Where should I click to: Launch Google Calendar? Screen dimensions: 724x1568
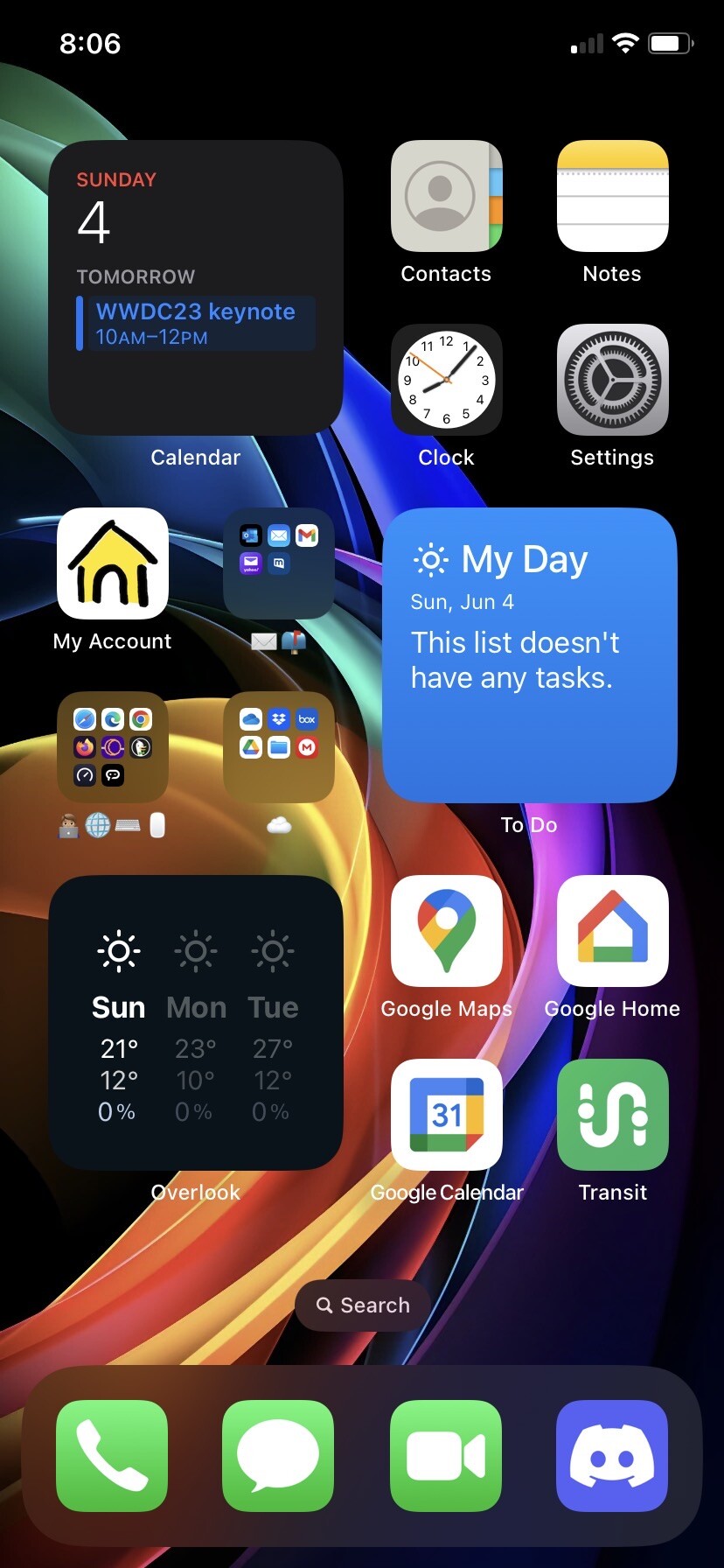(x=446, y=1115)
